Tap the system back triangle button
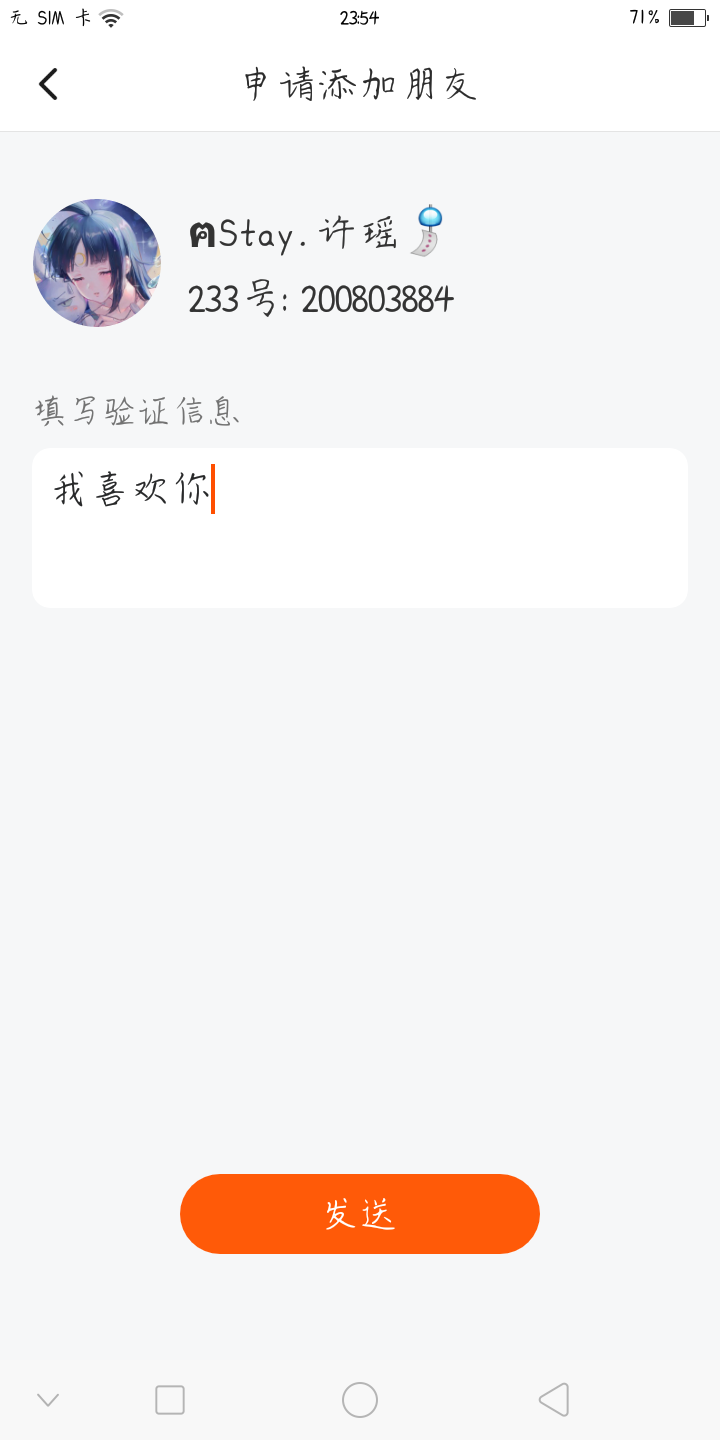The height and width of the screenshot is (1440, 720). tap(554, 1400)
